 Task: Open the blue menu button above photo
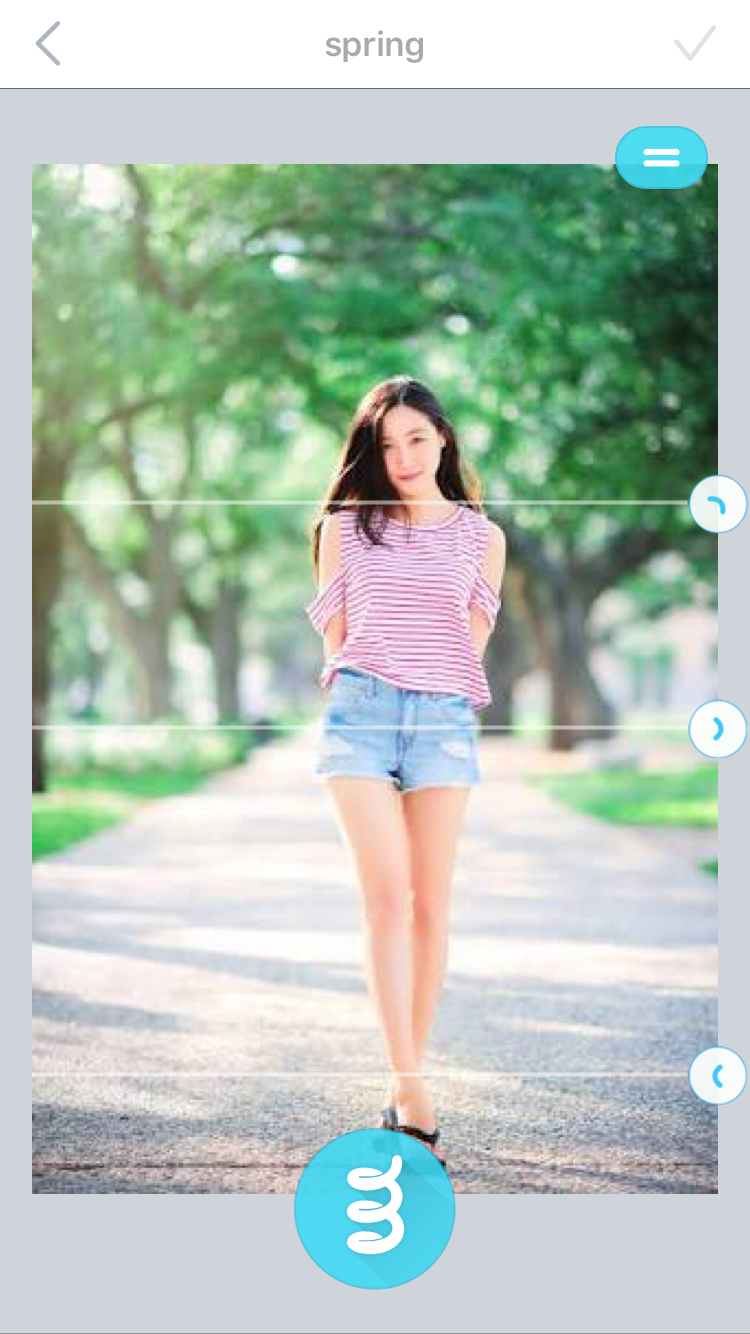click(x=661, y=157)
